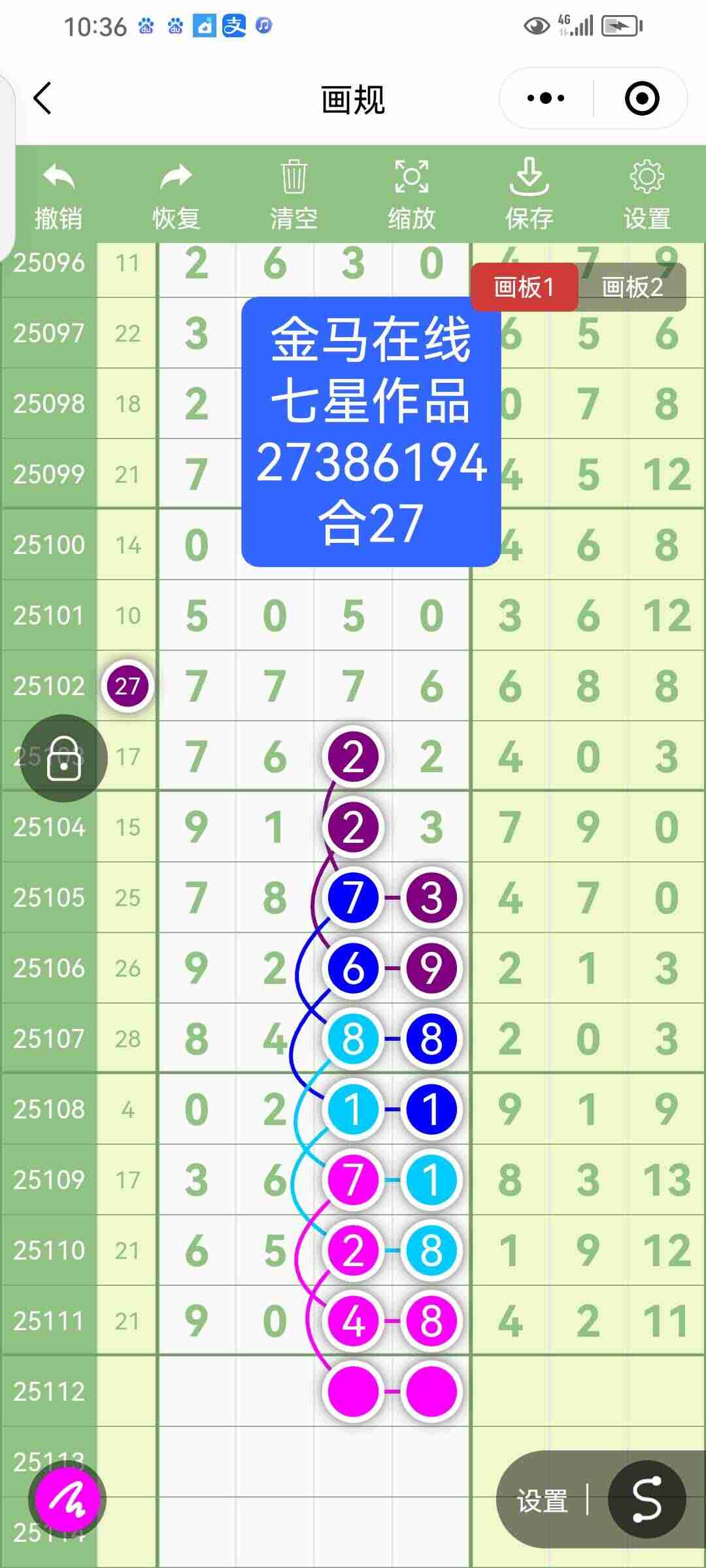This screenshot has height=1568, width=706.
Task: Switch to 画板1
Action: coord(524,287)
